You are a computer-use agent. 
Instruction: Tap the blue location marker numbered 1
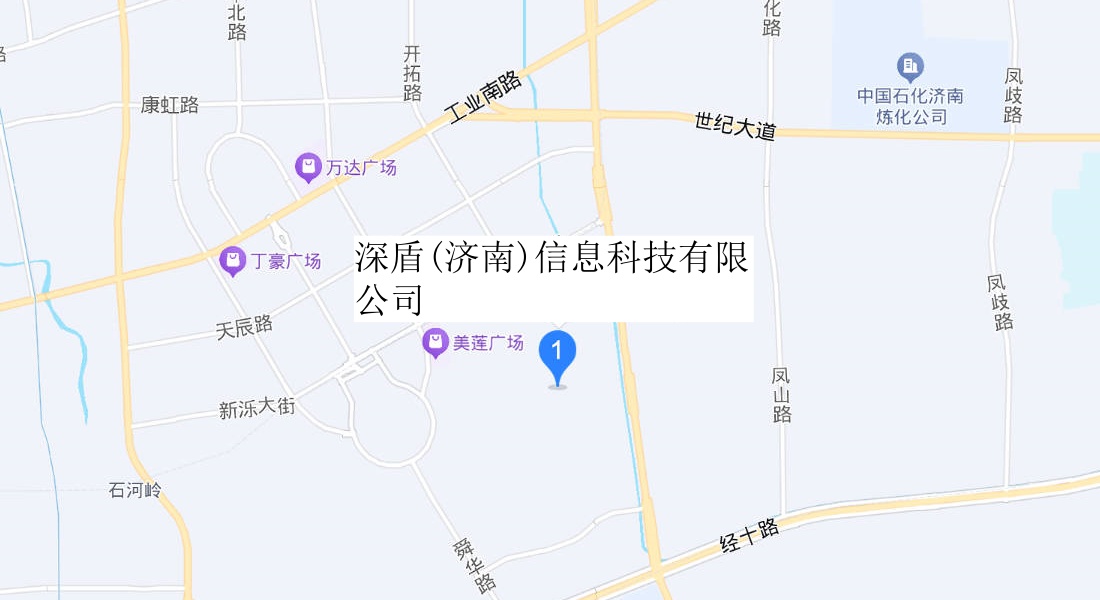coord(557,355)
